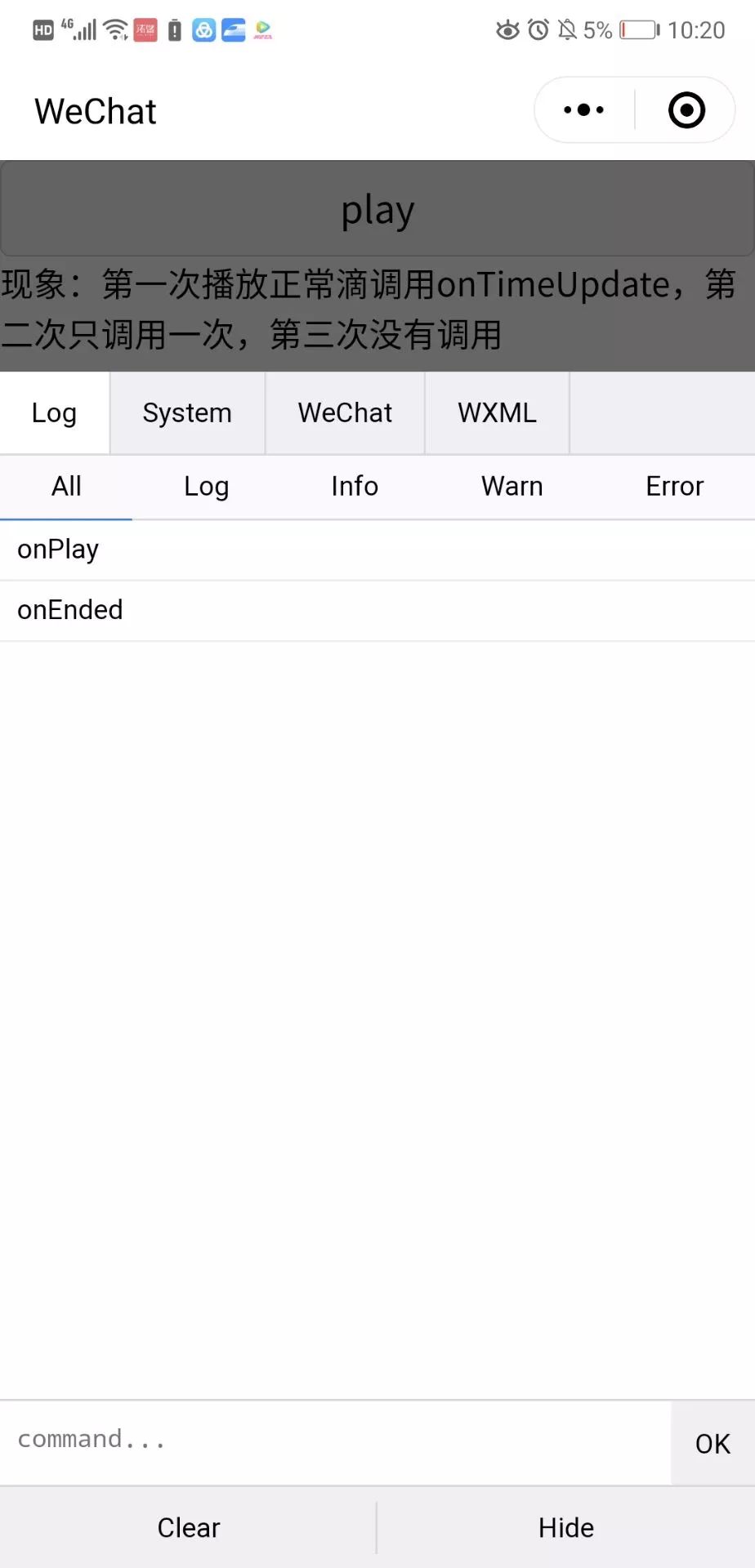The height and width of the screenshot is (1568, 755).
Task: Focus the command input field
Action: (335, 1443)
